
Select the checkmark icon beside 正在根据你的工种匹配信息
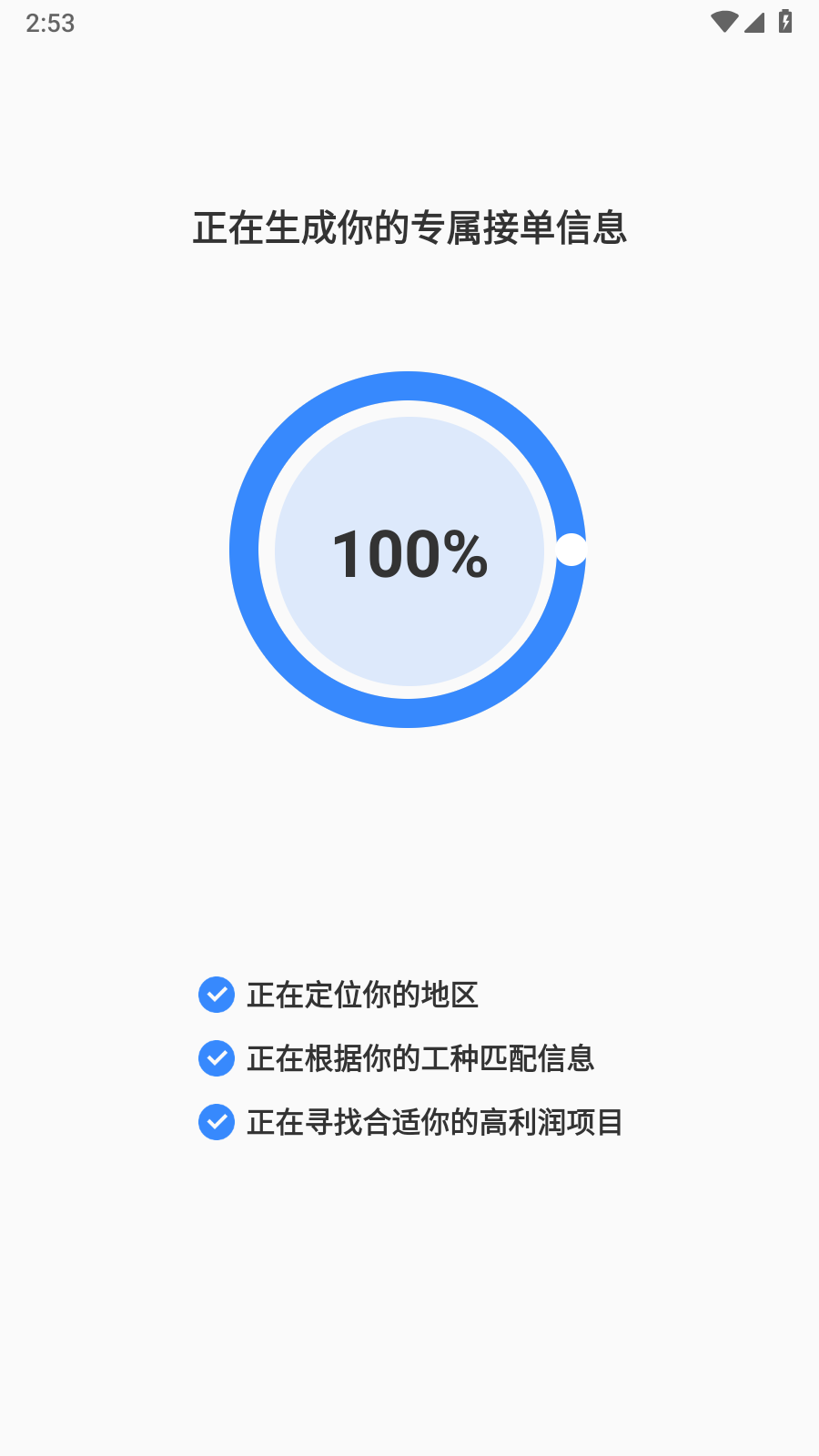tap(216, 1058)
